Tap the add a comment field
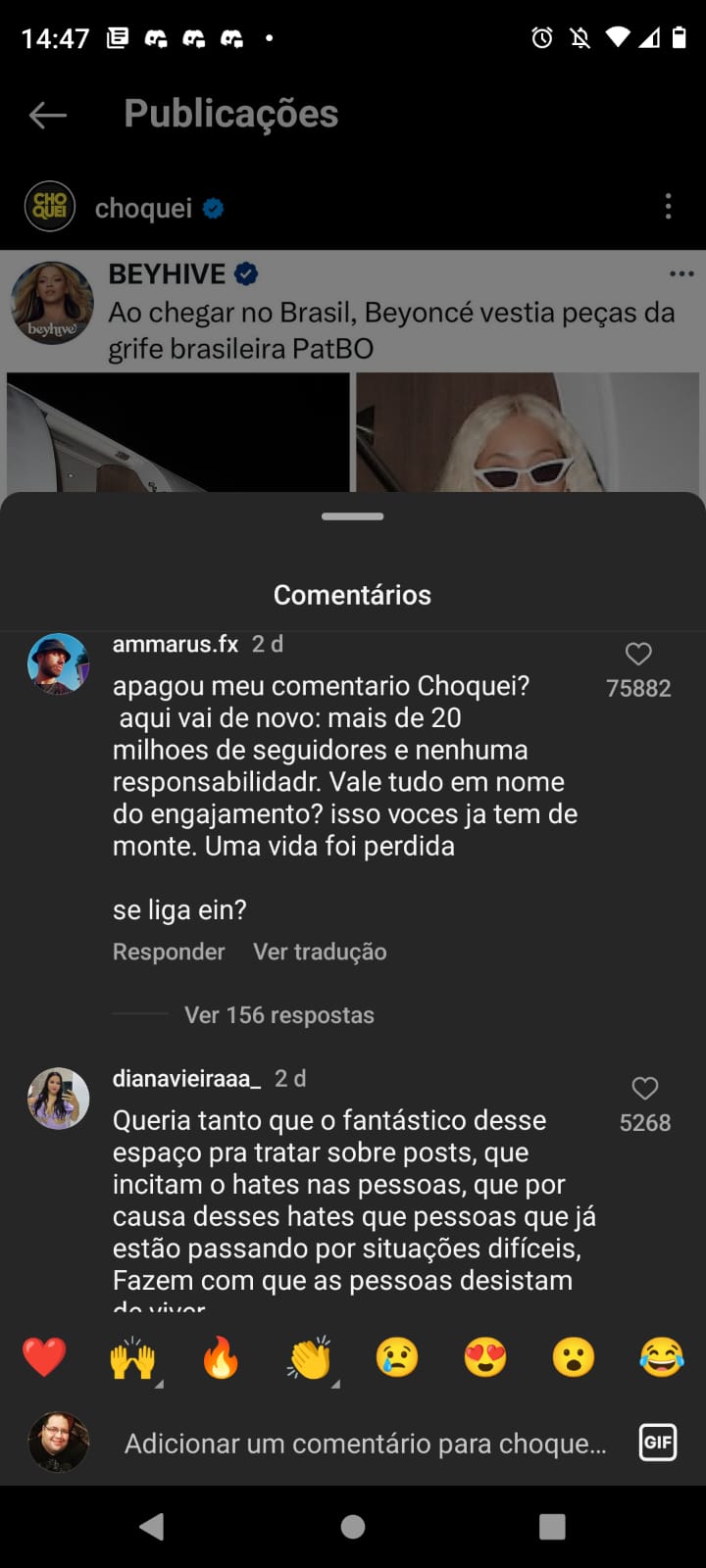Image resolution: width=706 pixels, height=1568 pixels. point(365,1443)
